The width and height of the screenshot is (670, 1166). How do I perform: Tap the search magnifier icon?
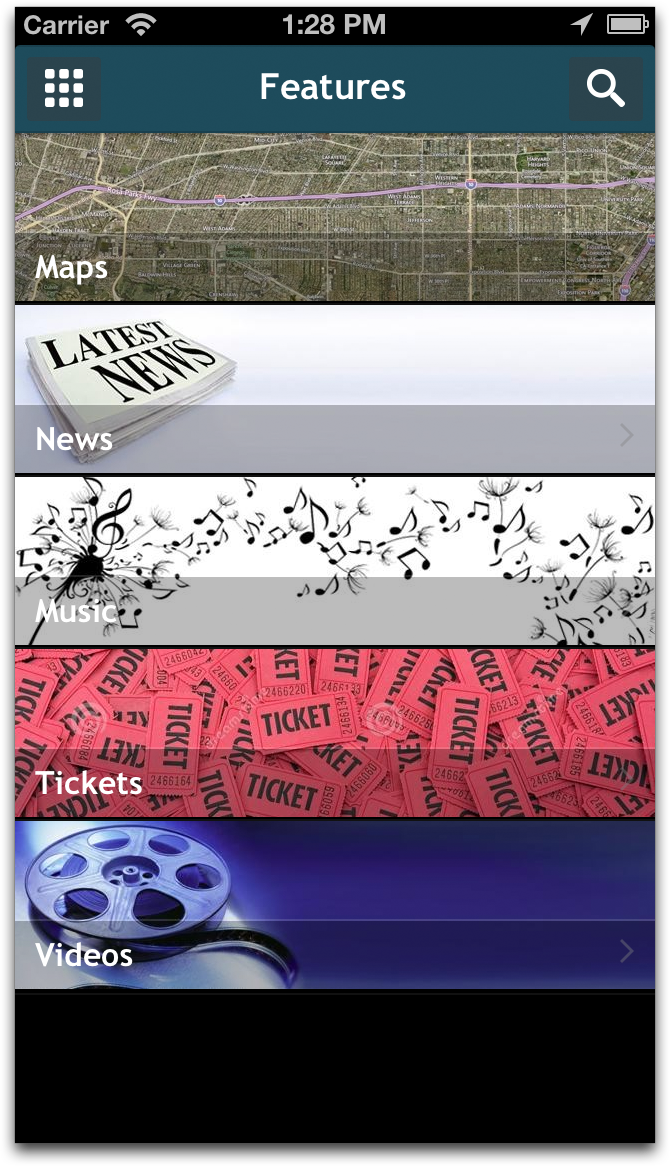(x=605, y=89)
